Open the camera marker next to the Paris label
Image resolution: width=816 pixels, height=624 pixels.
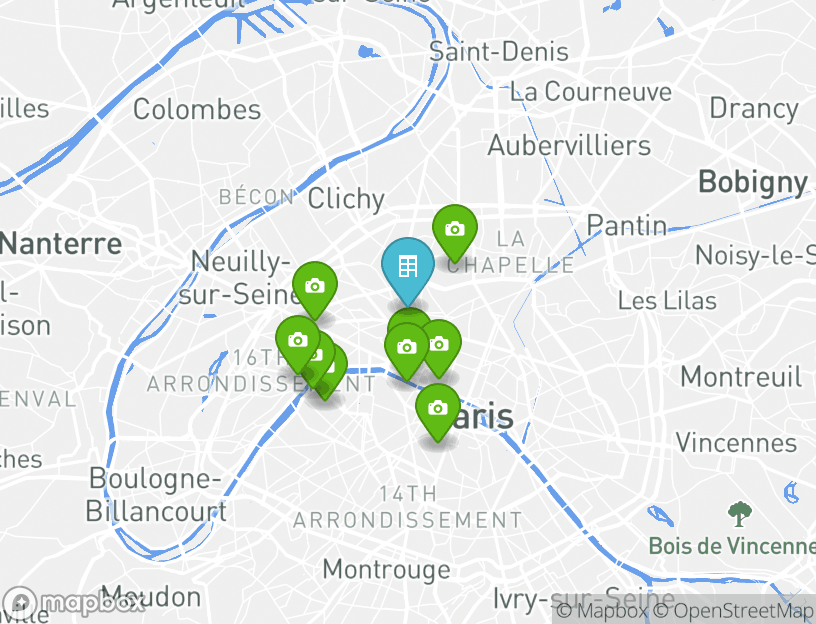click(x=437, y=409)
